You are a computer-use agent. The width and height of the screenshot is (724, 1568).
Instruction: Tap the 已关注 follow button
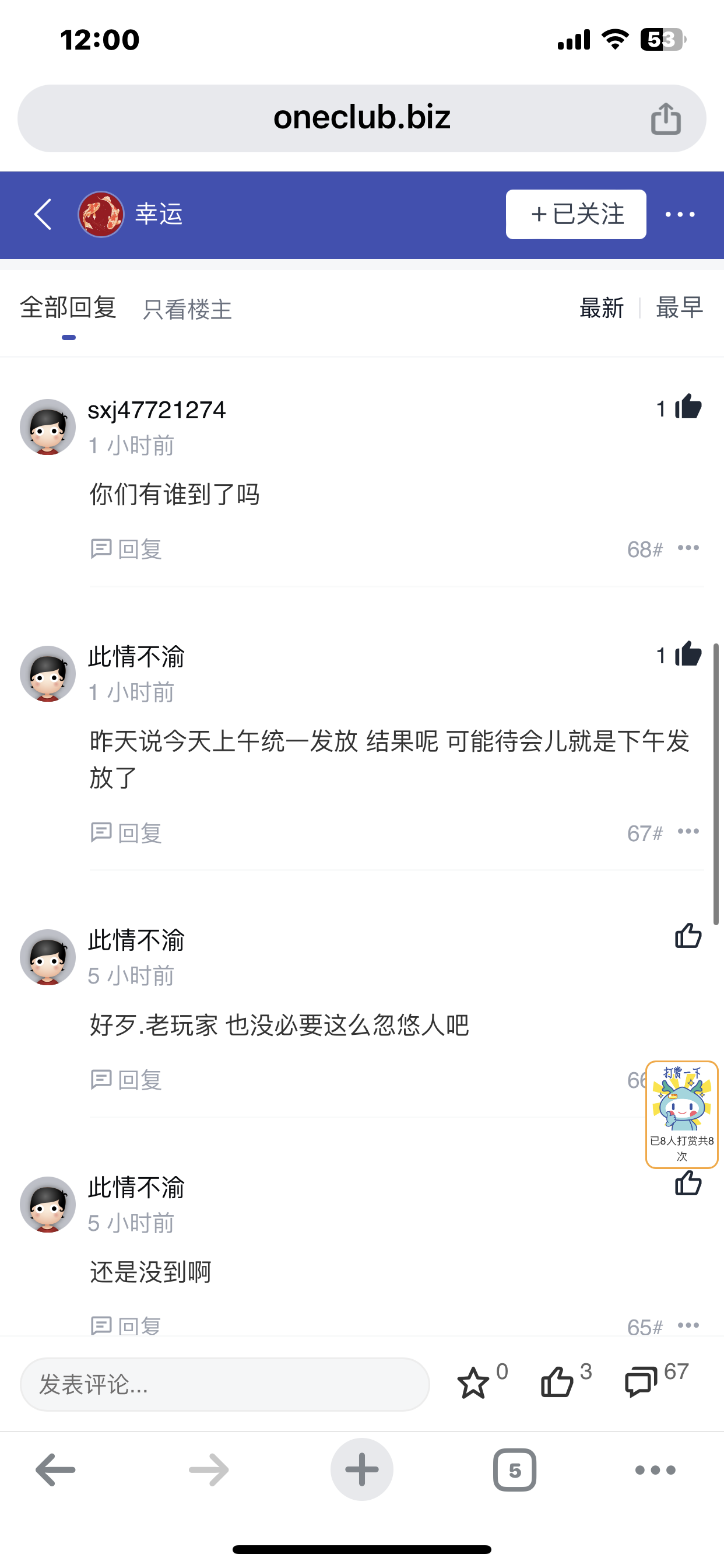pyautogui.click(x=575, y=214)
